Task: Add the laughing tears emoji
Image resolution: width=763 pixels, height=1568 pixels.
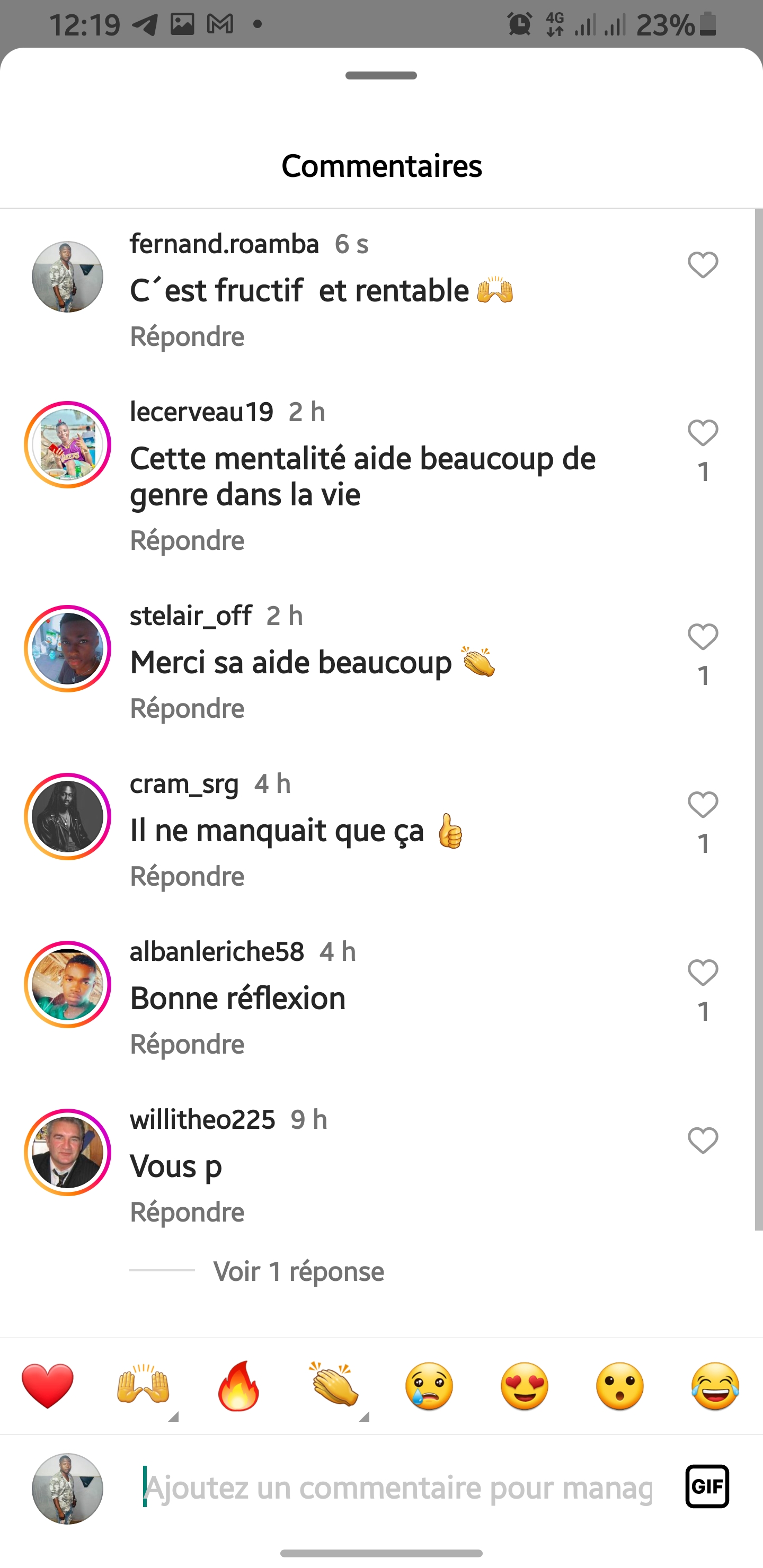Action: pos(715,1386)
